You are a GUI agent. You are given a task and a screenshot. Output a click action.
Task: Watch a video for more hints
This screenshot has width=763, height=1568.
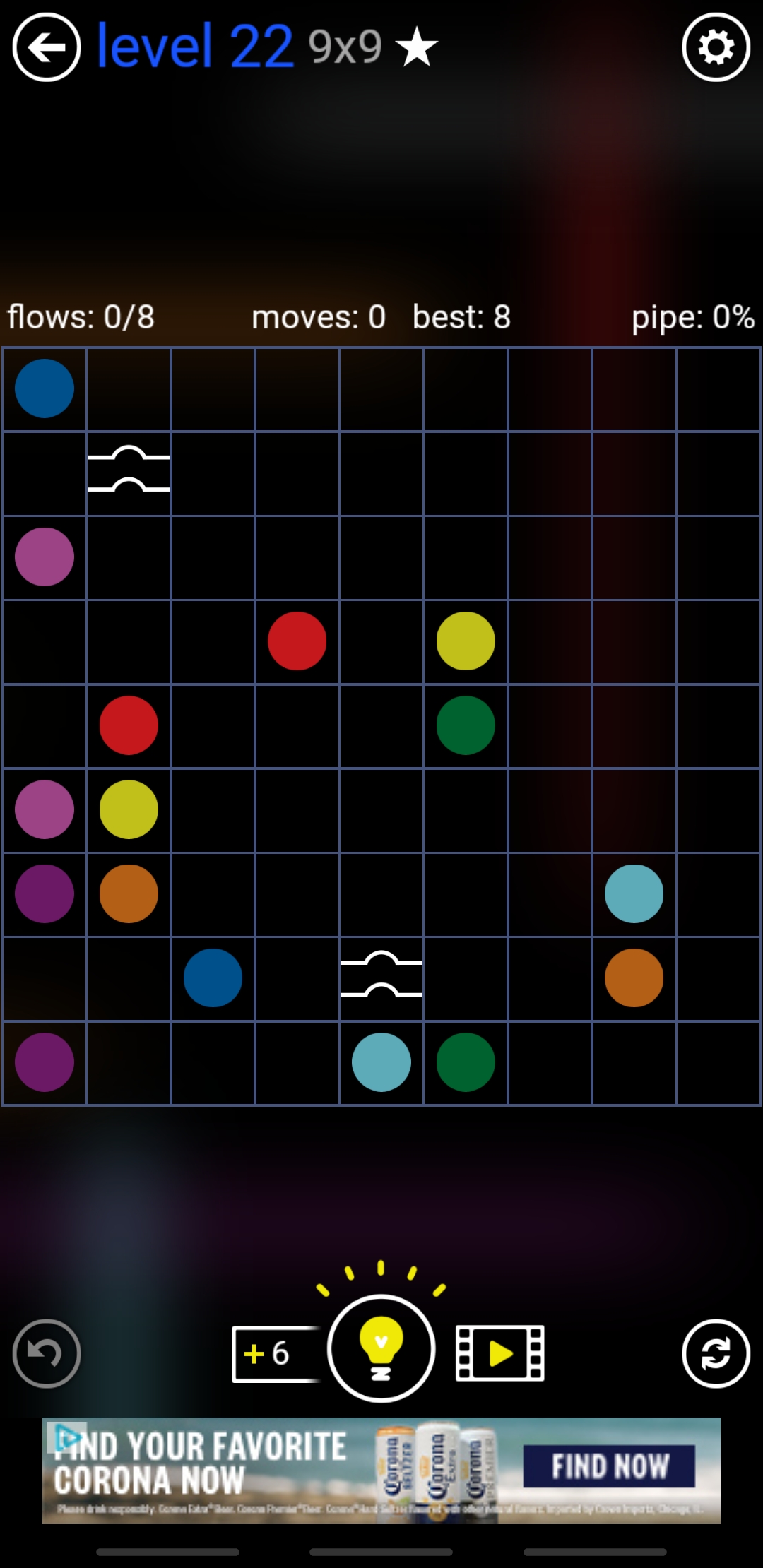500,1353
